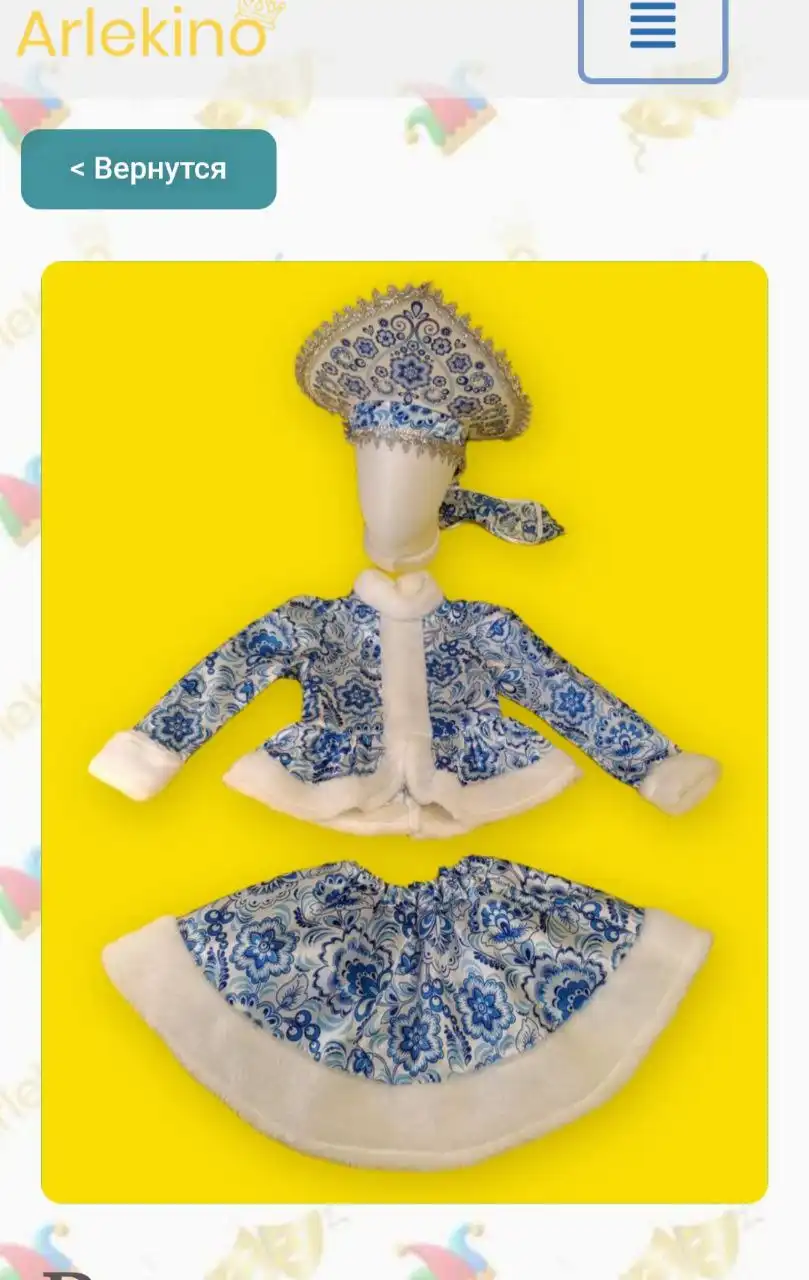Viewport: 809px width, 1280px height.
Task: Open the hamburger menu
Action: [652, 30]
